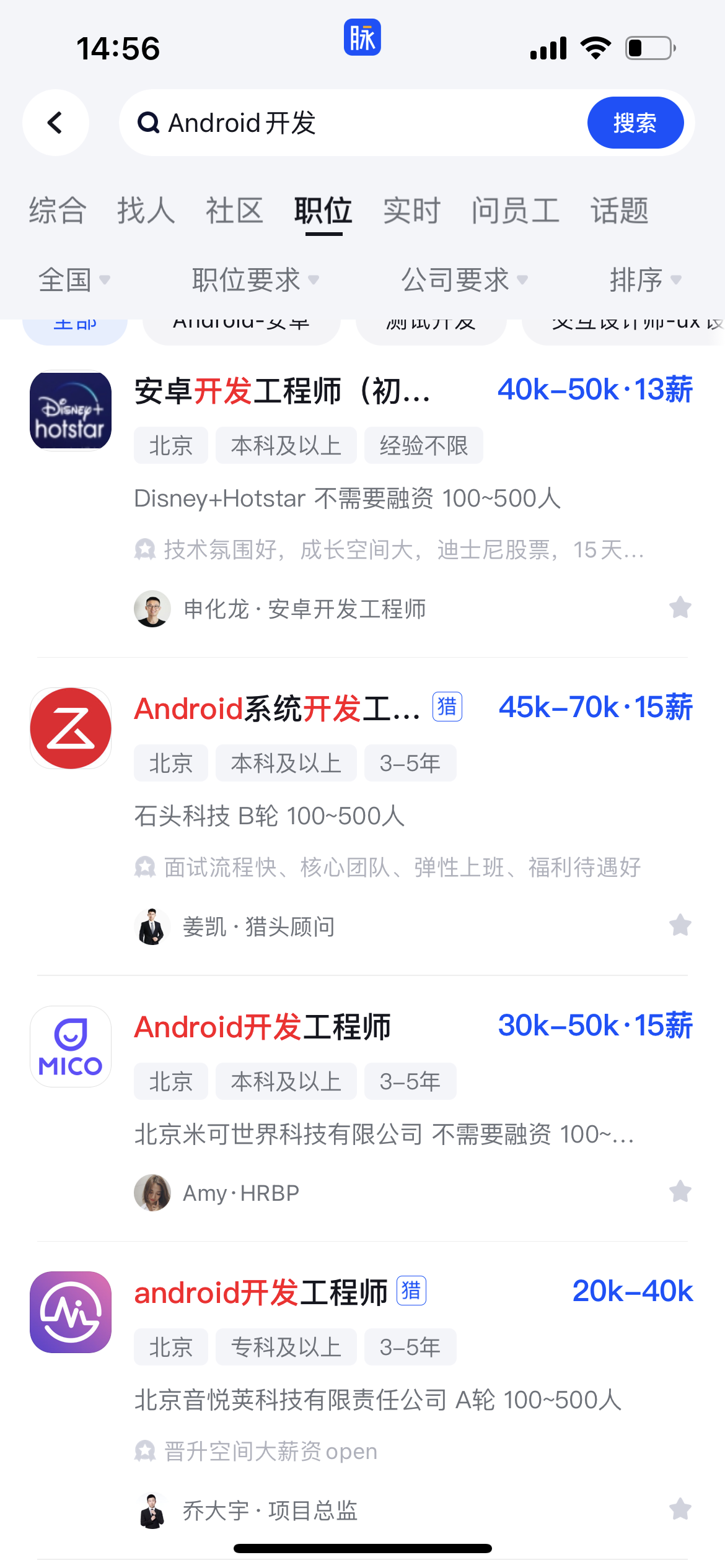Open the 排序 sorting dropdown
The image size is (725, 1568).
pos(645,280)
